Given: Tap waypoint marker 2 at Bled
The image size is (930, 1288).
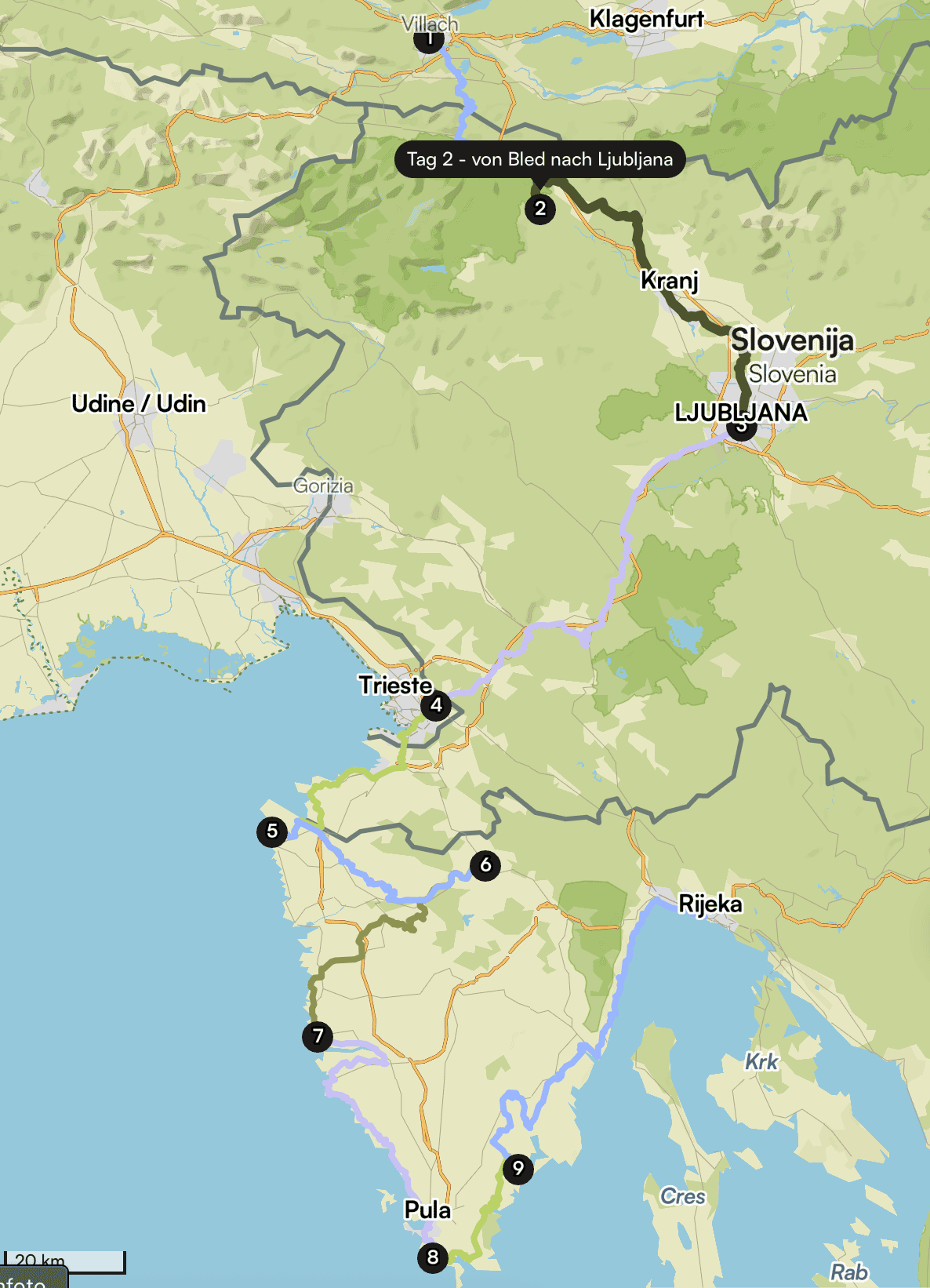Looking at the screenshot, I should pyautogui.click(x=539, y=209).
